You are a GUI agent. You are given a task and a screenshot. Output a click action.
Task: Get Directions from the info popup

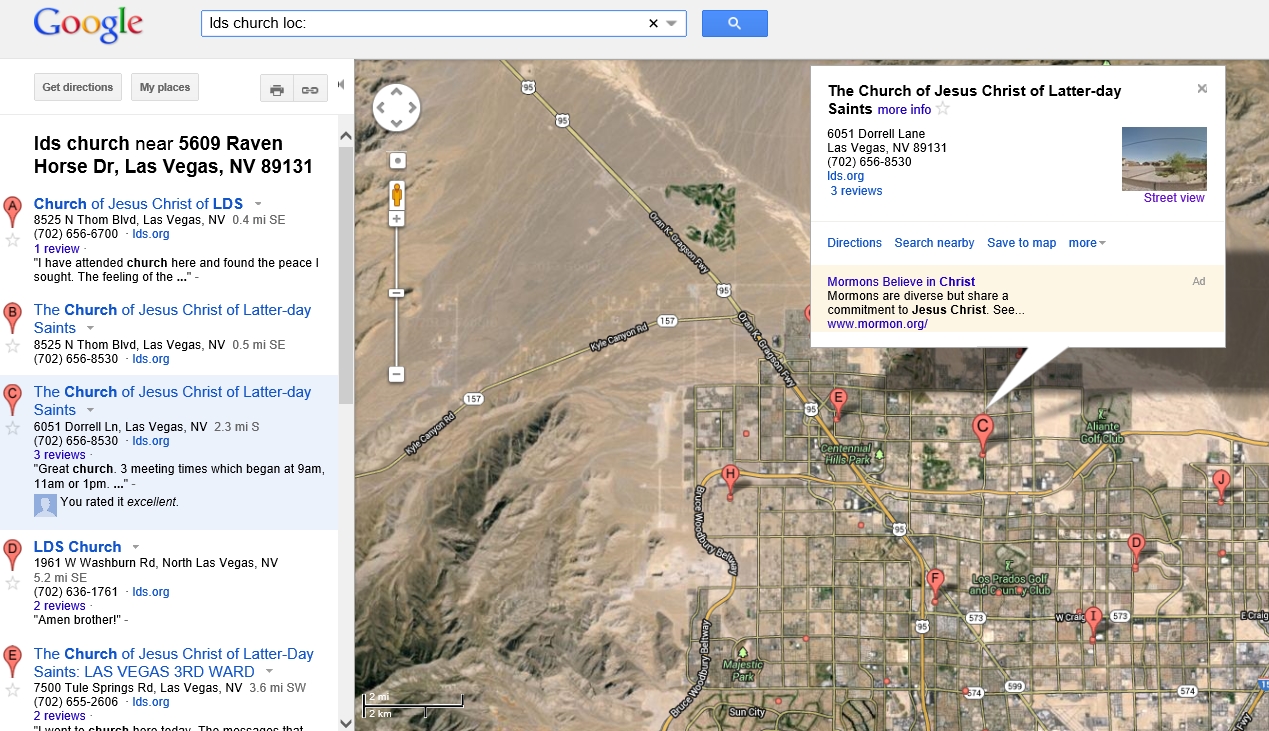coord(854,243)
